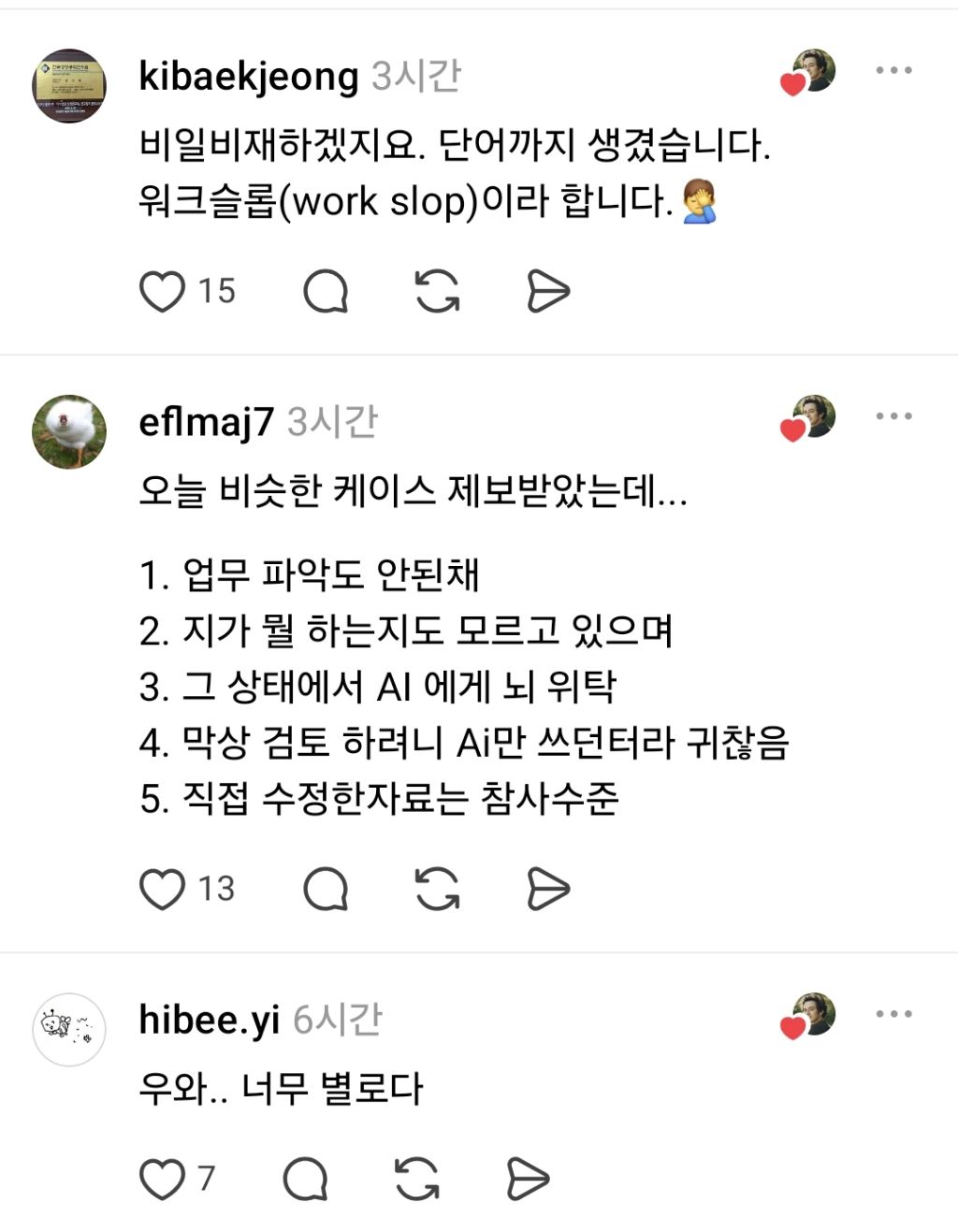Viewport: 958px width, 1232px height.
Task: Like kibaekjeong's comment
Action: [x=163, y=291]
